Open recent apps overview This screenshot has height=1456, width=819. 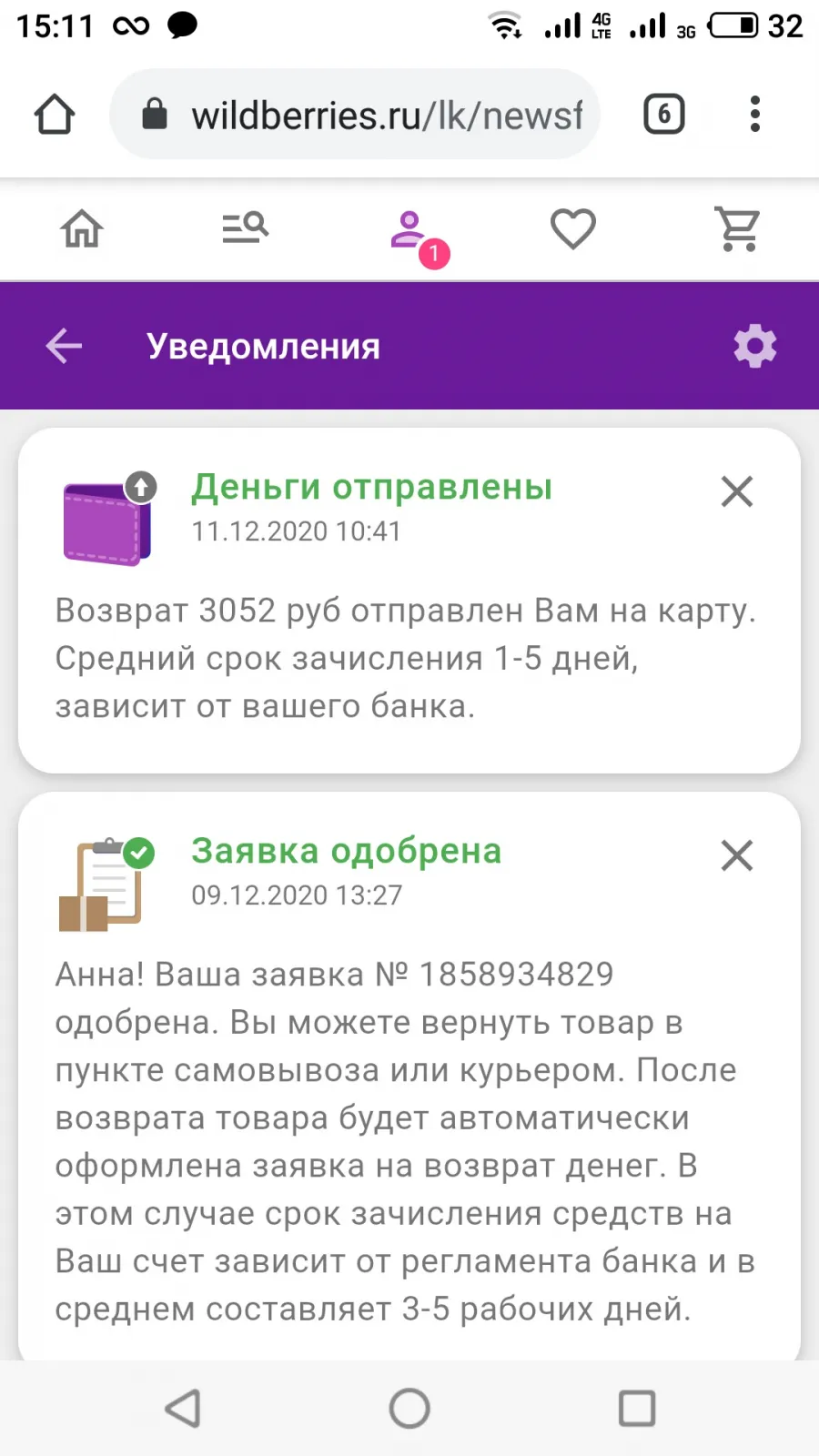click(637, 1409)
